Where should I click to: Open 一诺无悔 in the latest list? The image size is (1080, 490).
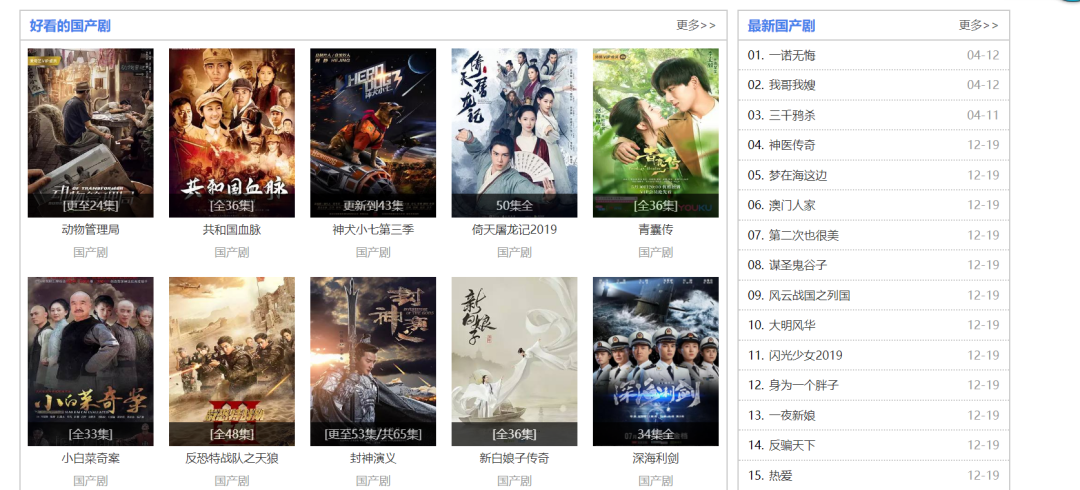pyautogui.click(x=792, y=55)
